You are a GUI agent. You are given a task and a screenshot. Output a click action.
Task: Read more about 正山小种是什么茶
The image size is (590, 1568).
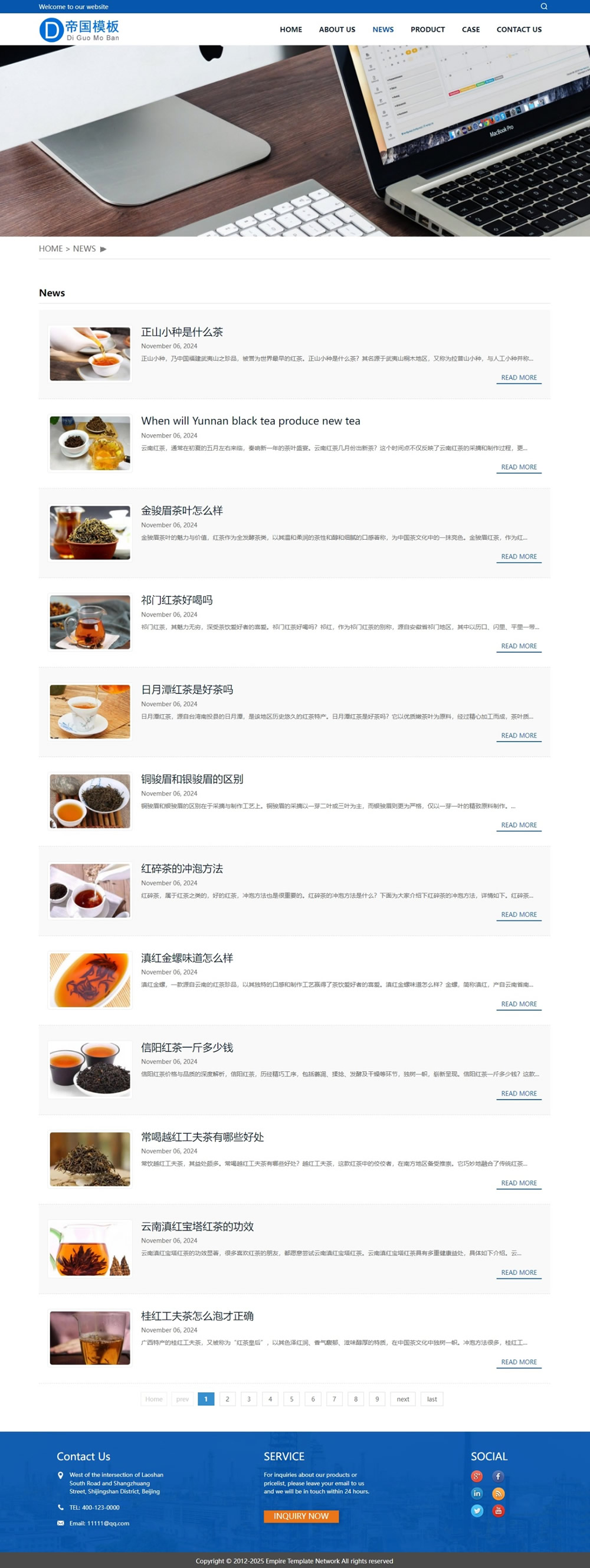(519, 378)
